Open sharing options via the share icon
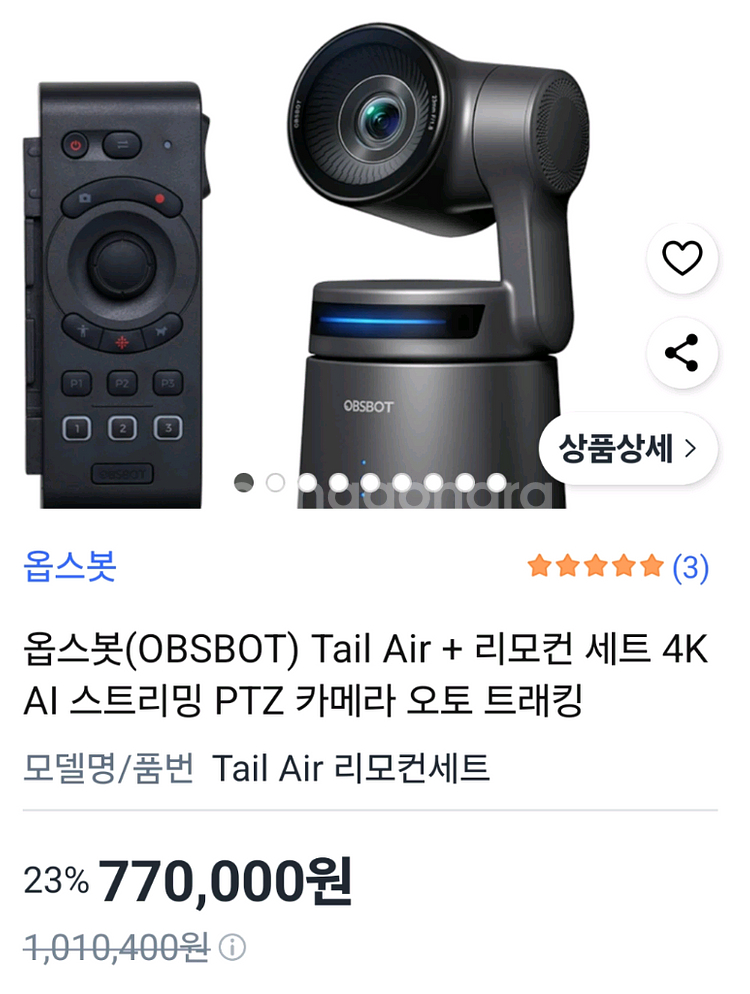750x994 pixels. pos(682,349)
